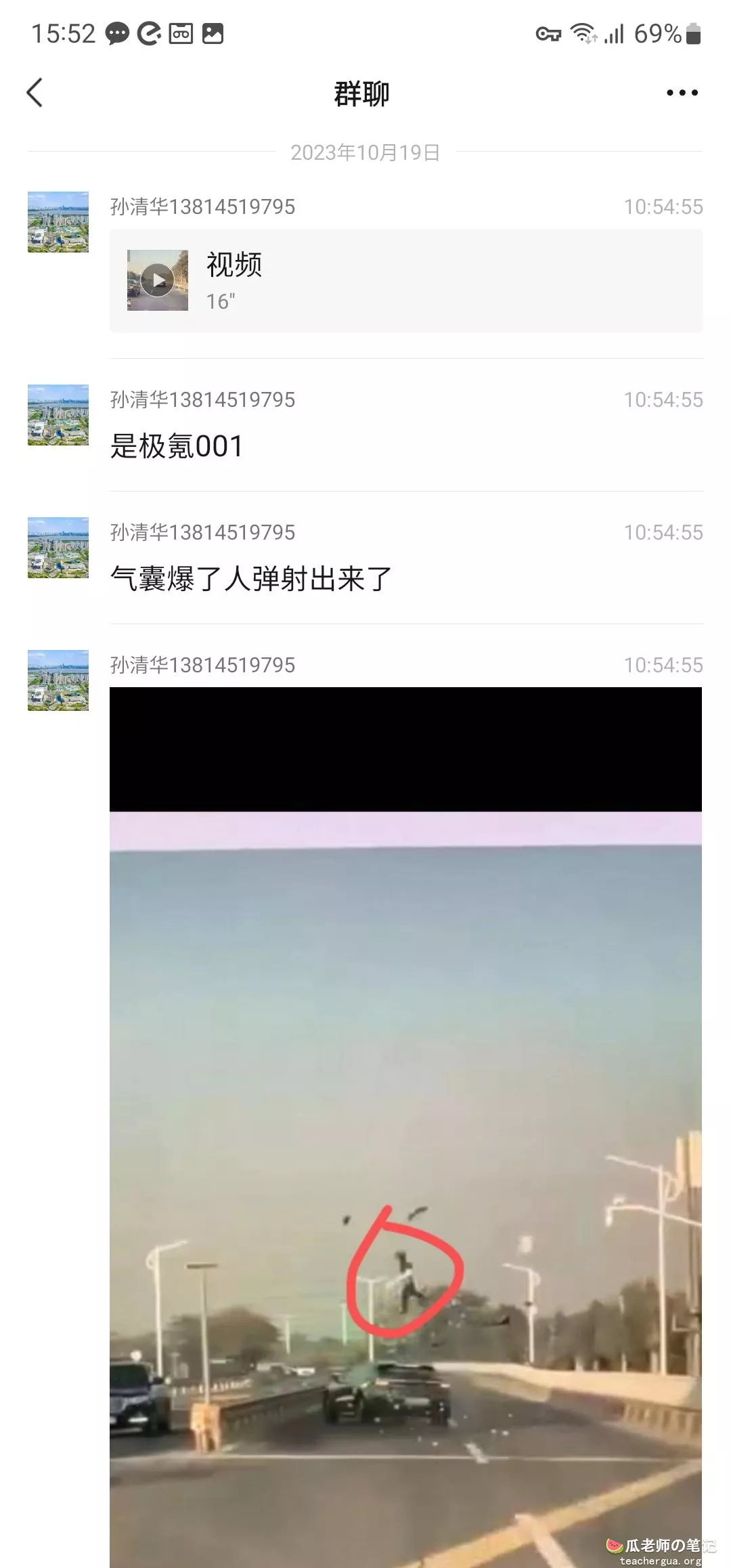Go back from the 群聊 chat record

35,93
